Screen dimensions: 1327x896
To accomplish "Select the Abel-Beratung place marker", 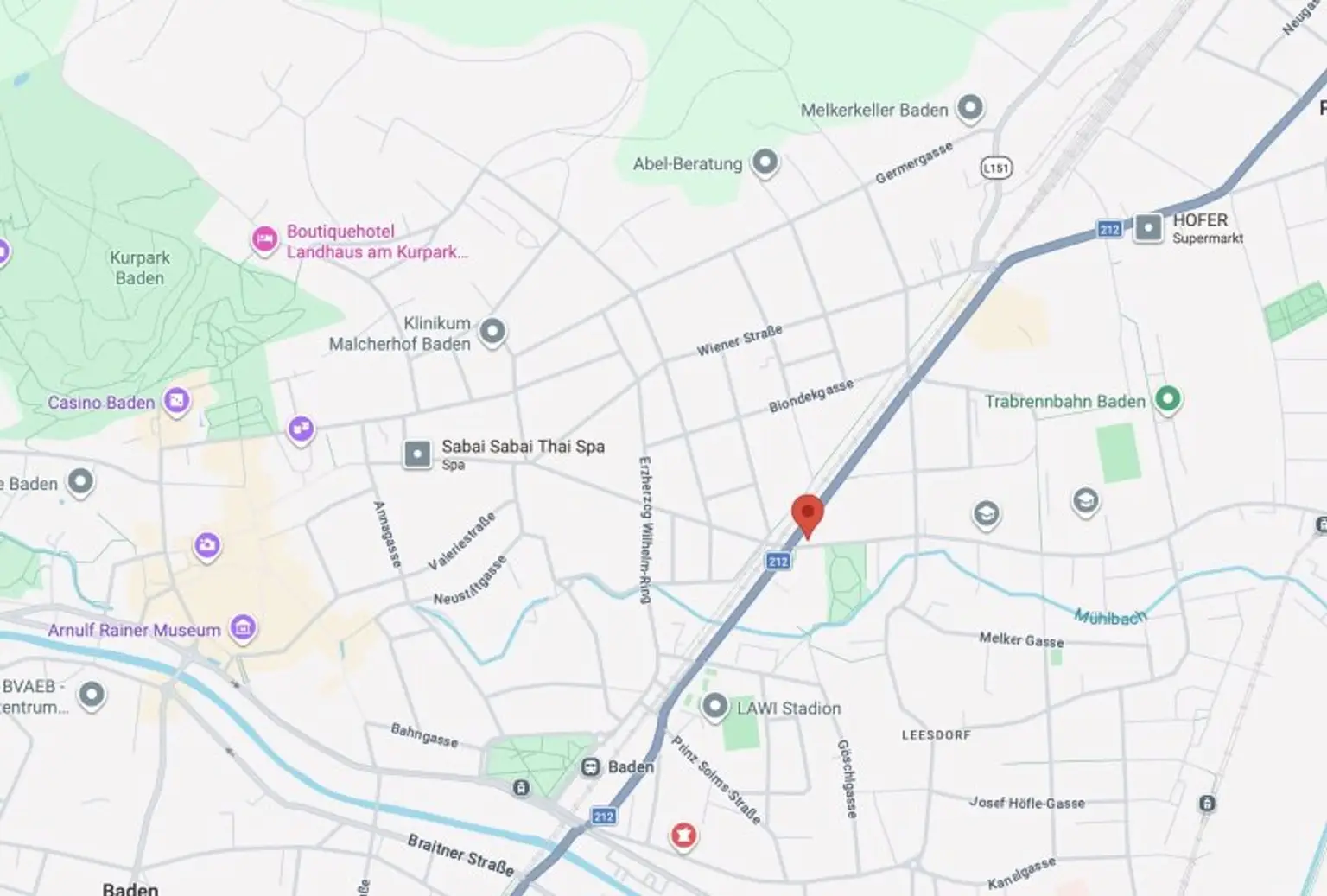I will click(x=765, y=162).
